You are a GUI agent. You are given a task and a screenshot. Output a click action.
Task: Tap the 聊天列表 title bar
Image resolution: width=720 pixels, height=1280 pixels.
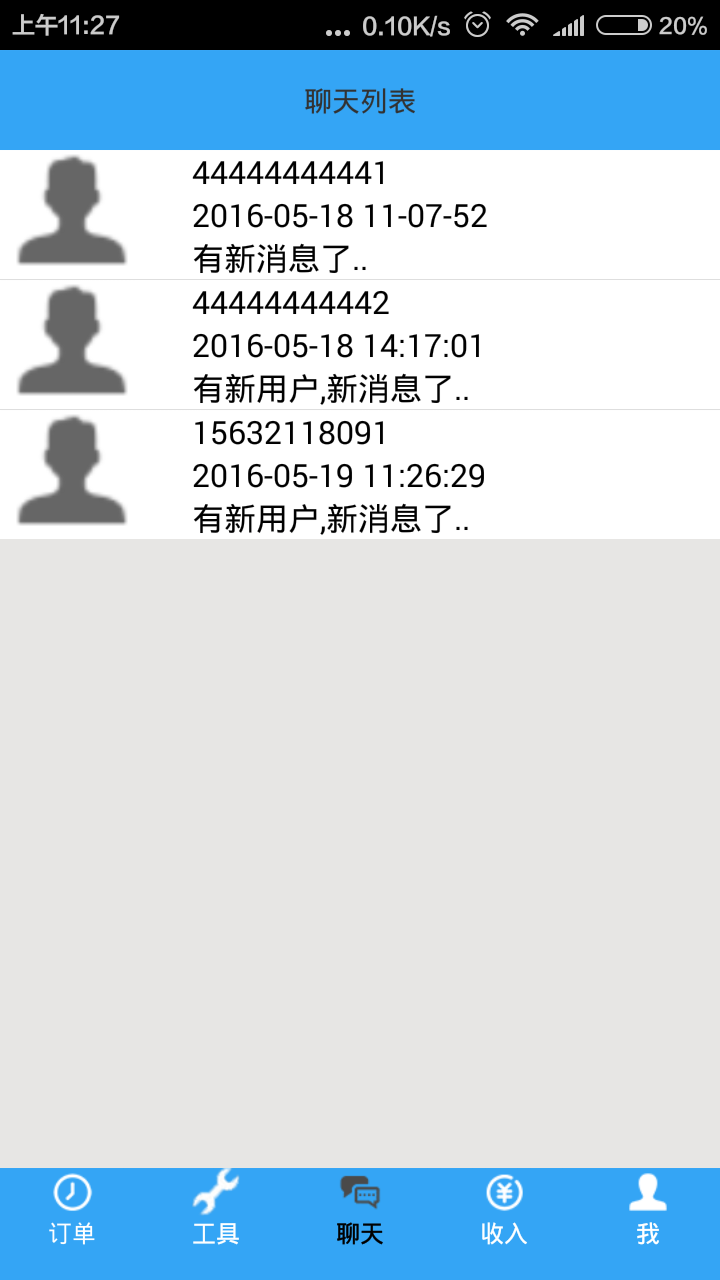click(x=360, y=100)
